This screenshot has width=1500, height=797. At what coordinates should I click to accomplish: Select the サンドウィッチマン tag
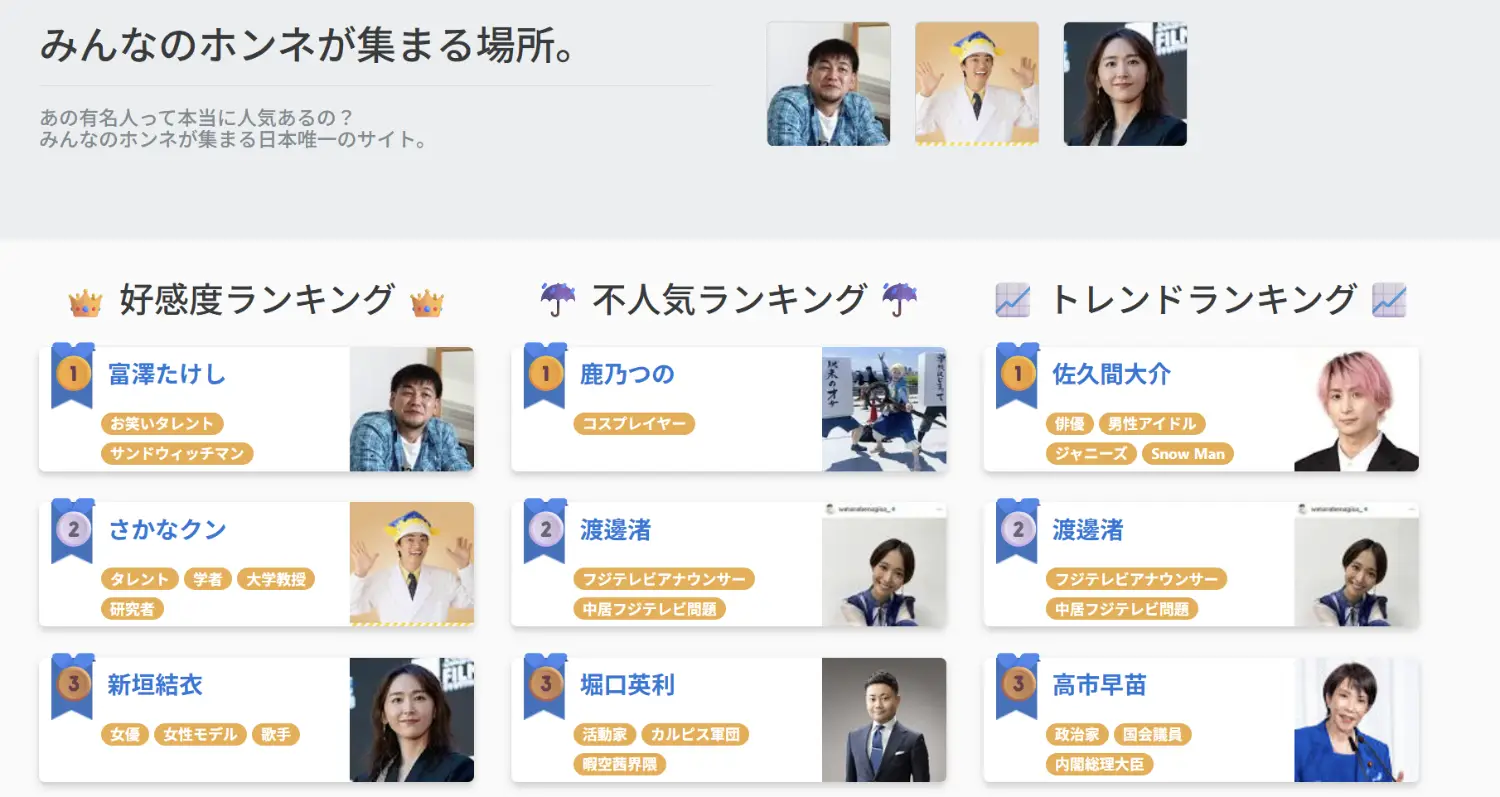[x=177, y=454]
